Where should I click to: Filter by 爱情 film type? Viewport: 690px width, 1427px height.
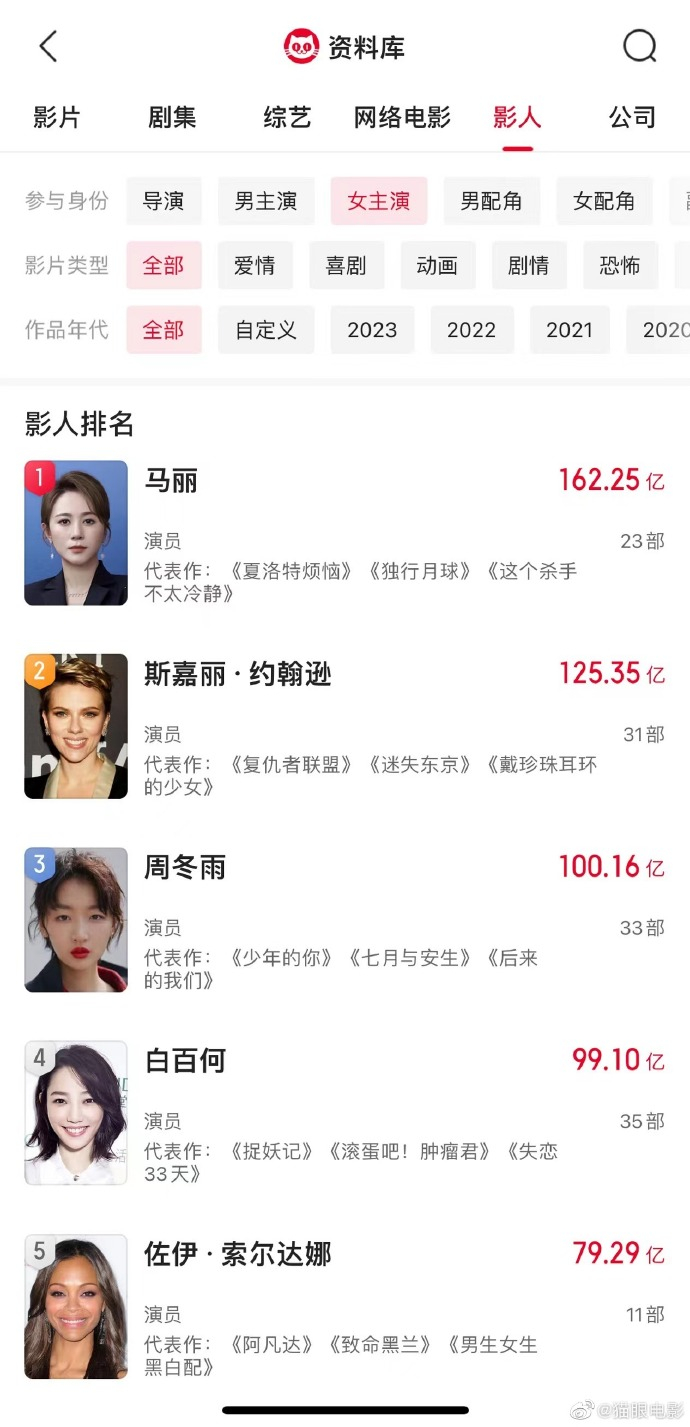255,266
